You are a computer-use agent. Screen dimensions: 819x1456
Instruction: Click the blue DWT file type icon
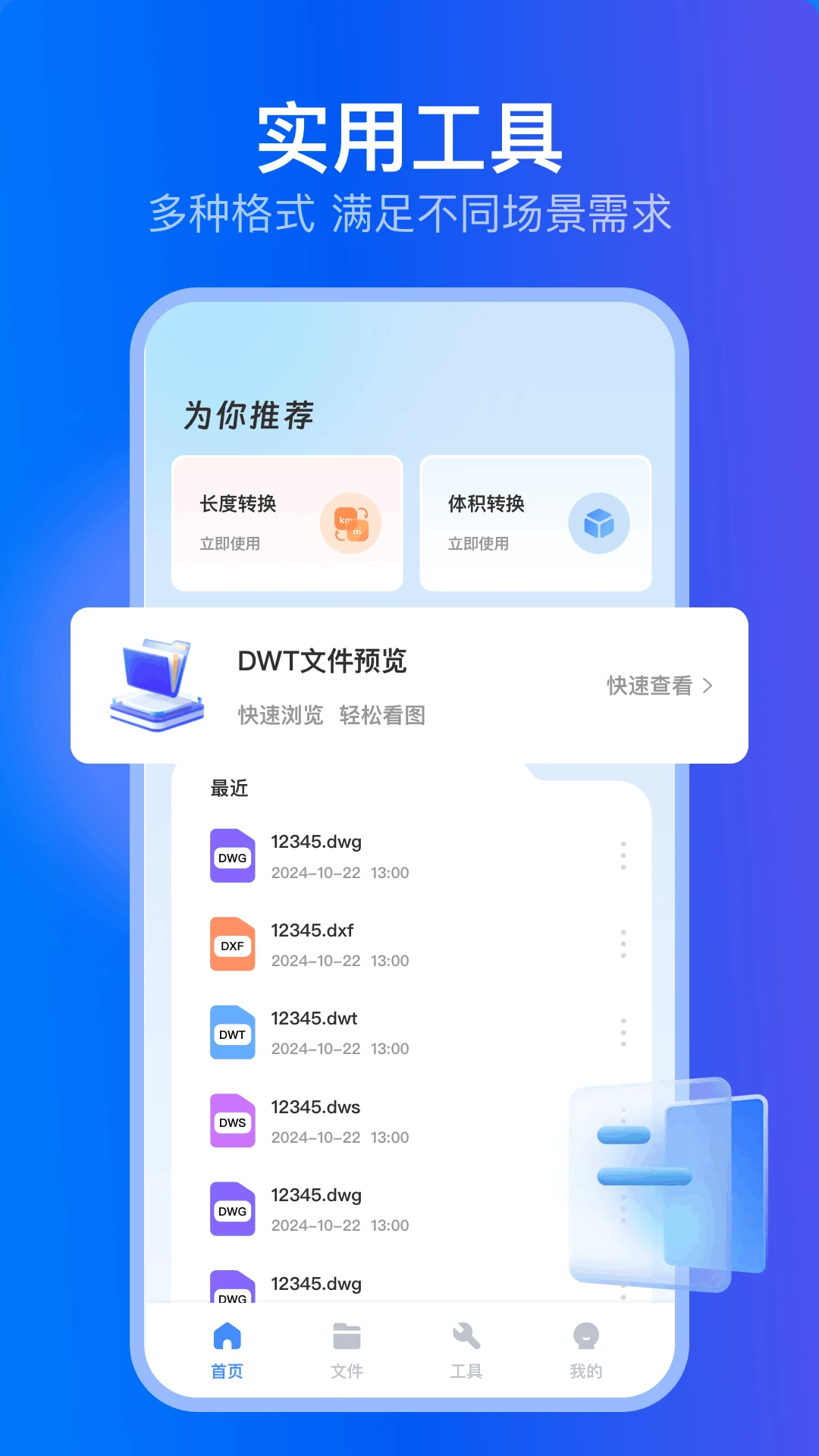232,1033
